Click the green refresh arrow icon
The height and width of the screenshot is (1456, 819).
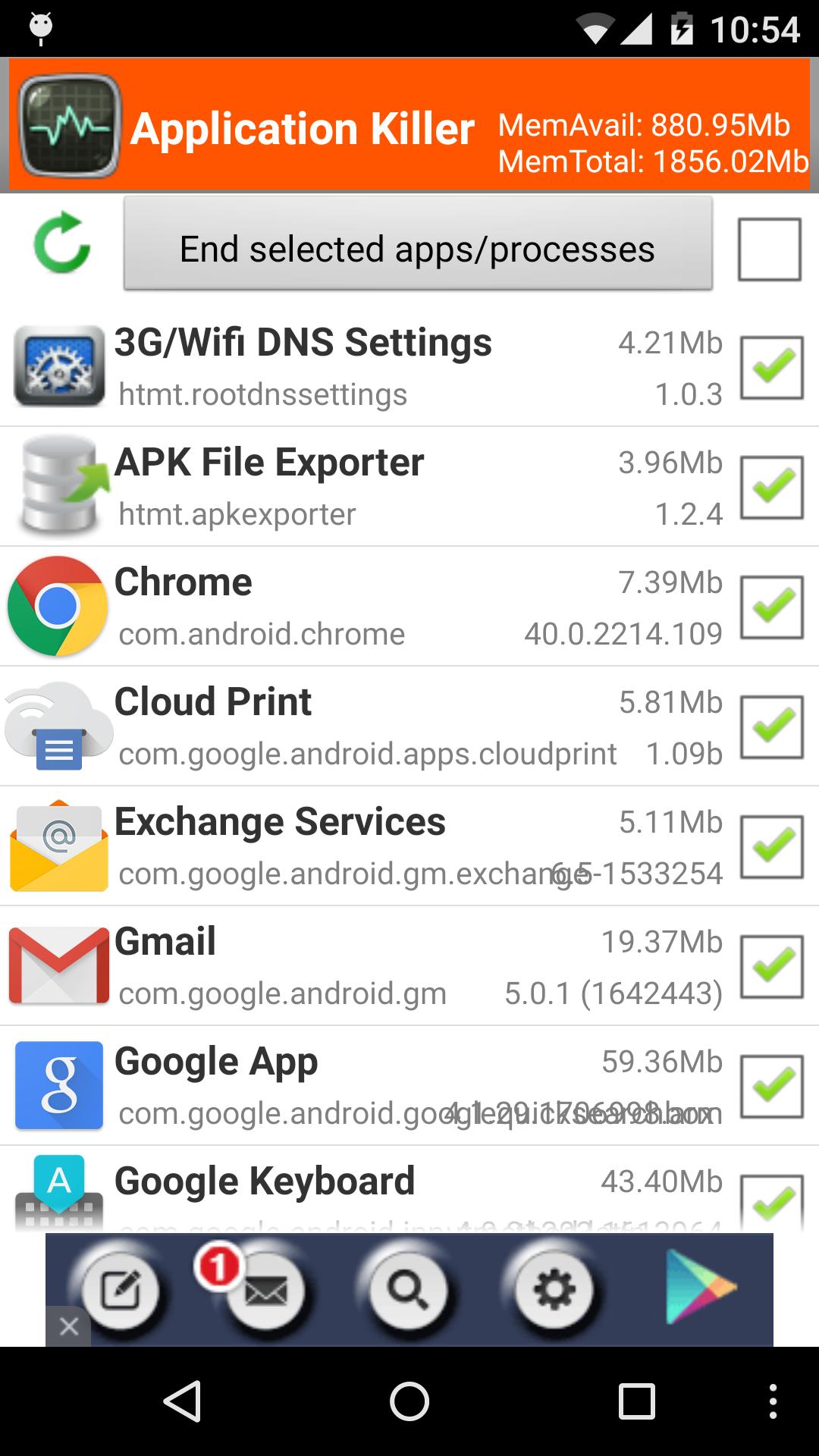pos(61,244)
